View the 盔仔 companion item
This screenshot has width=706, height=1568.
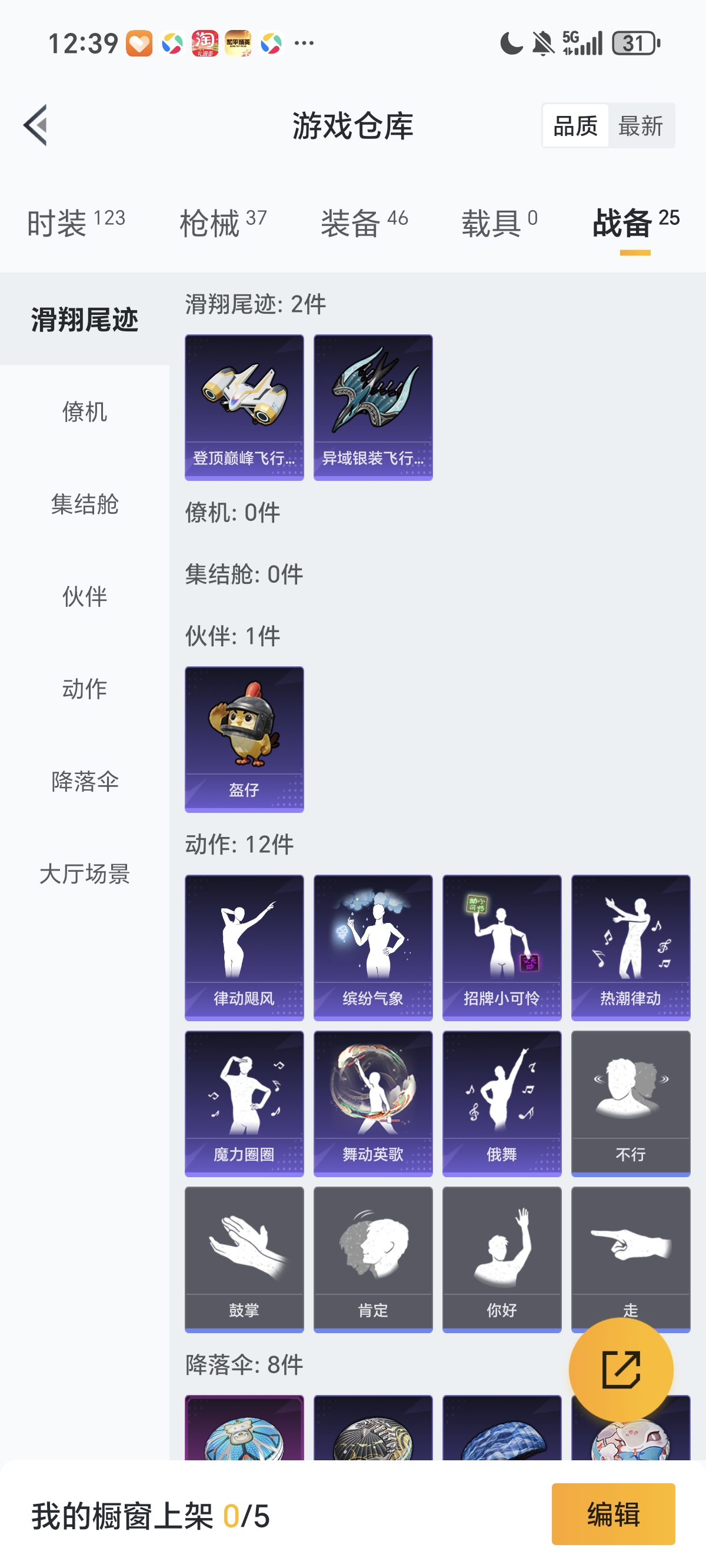(x=244, y=738)
